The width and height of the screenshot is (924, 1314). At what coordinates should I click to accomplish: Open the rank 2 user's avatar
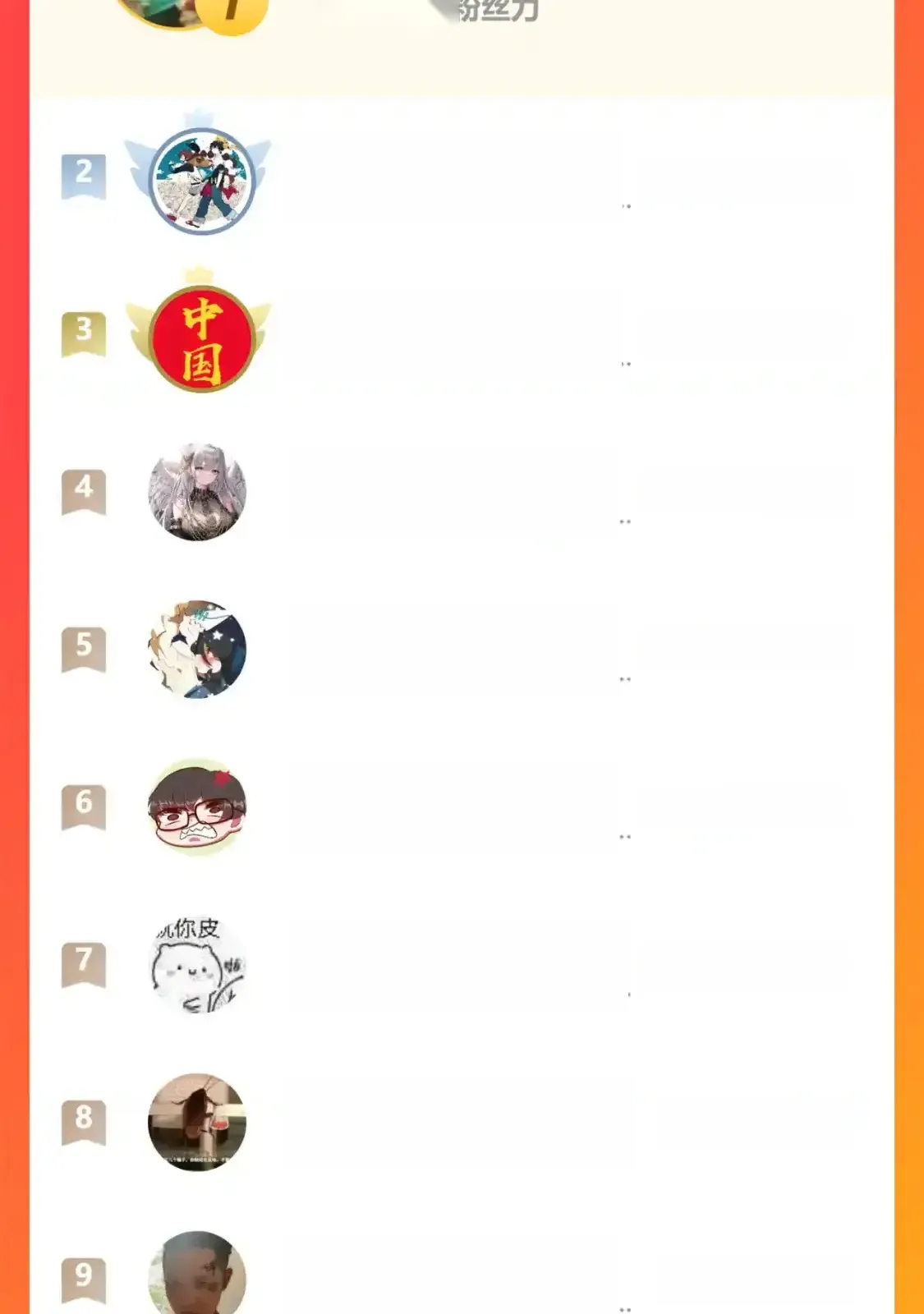(x=201, y=181)
